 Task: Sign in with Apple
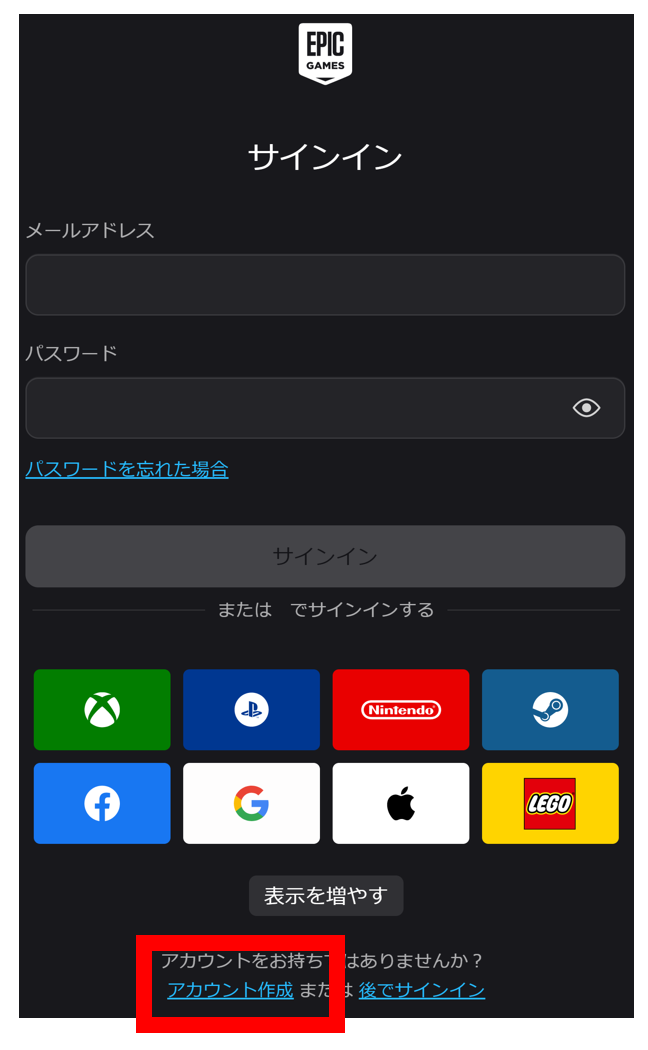point(401,803)
